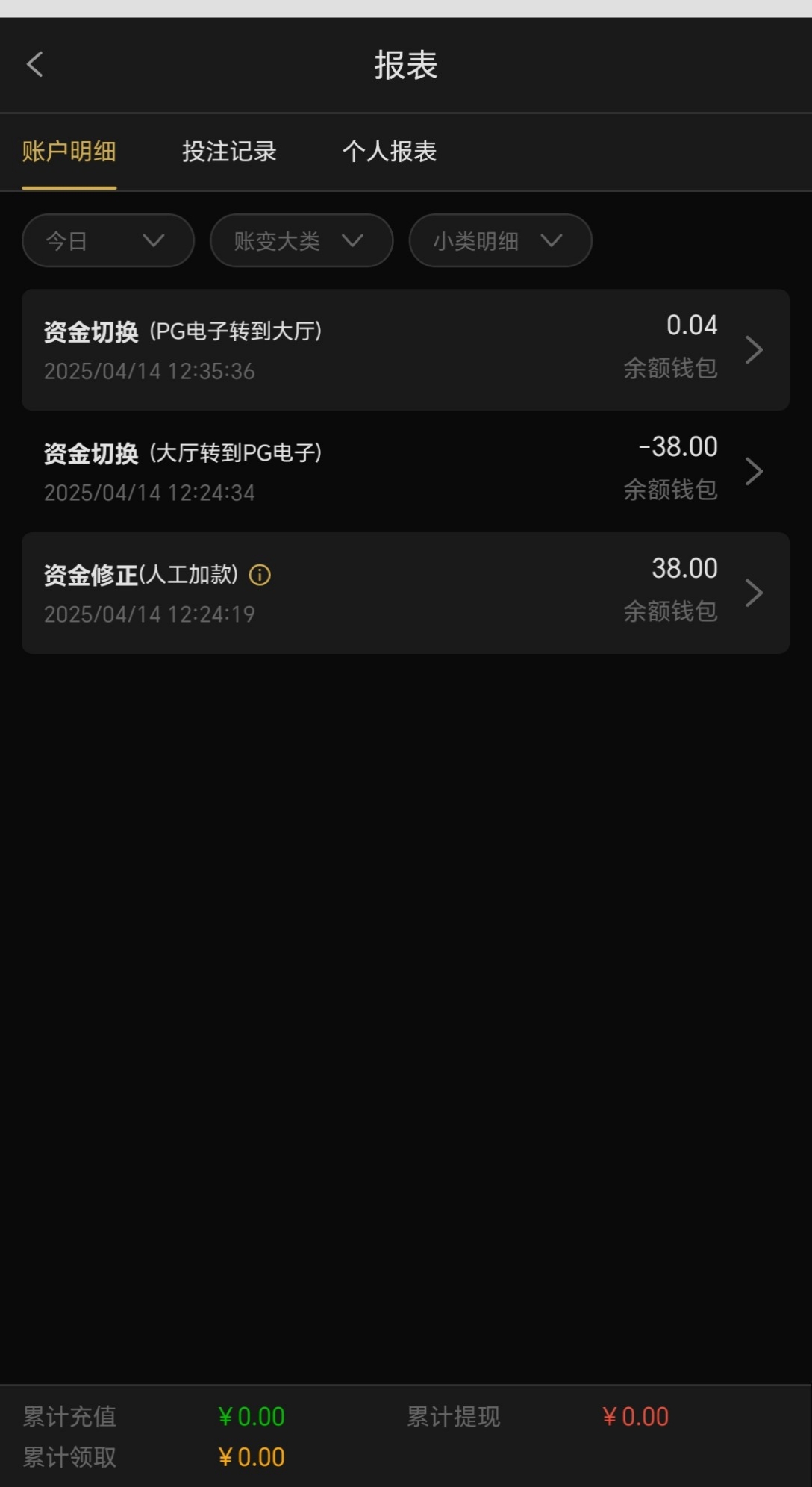Open the 账变大类 category dropdown
The width and height of the screenshot is (812, 1487).
coord(302,240)
